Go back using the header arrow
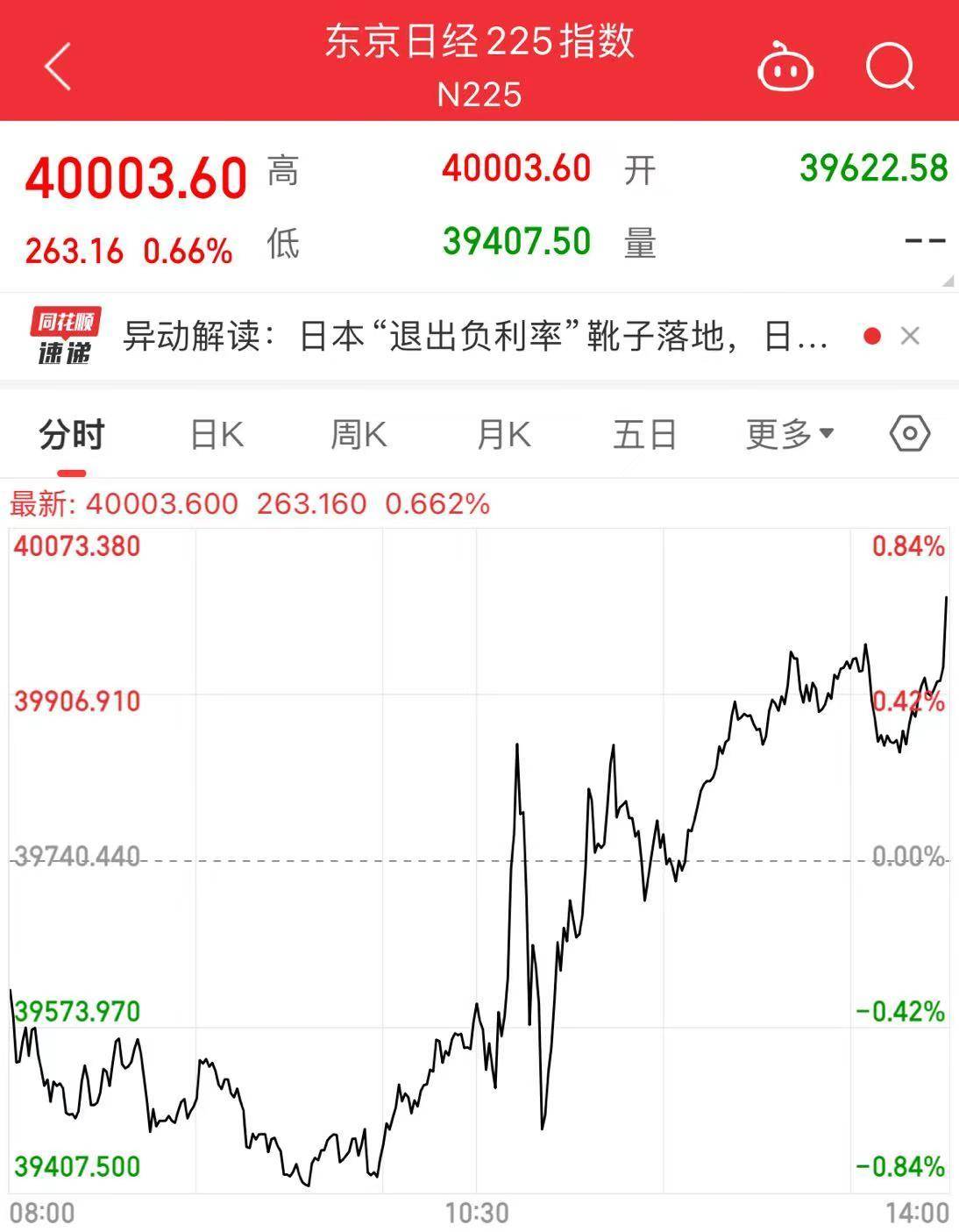Image resolution: width=959 pixels, height=1232 pixels. 58,68
